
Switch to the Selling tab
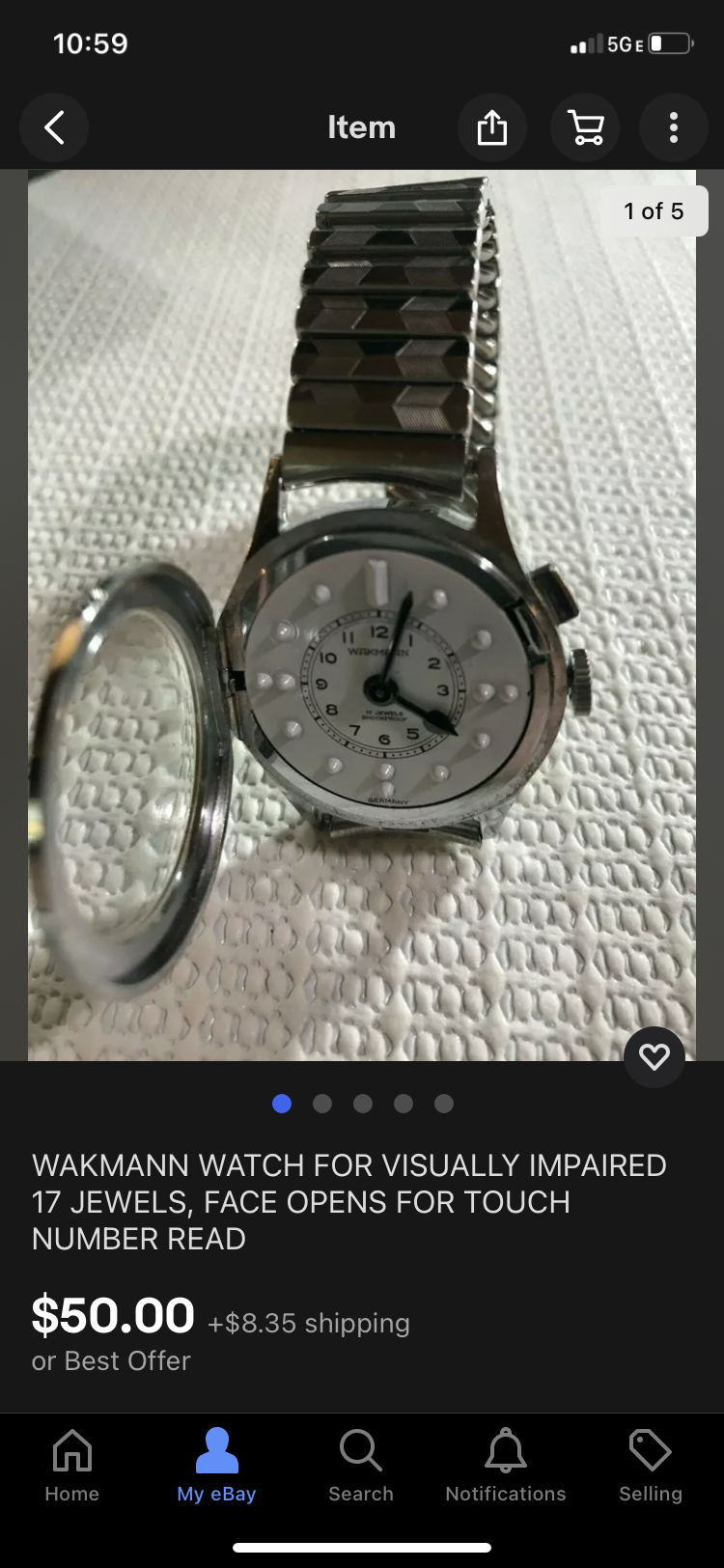pos(650,1465)
